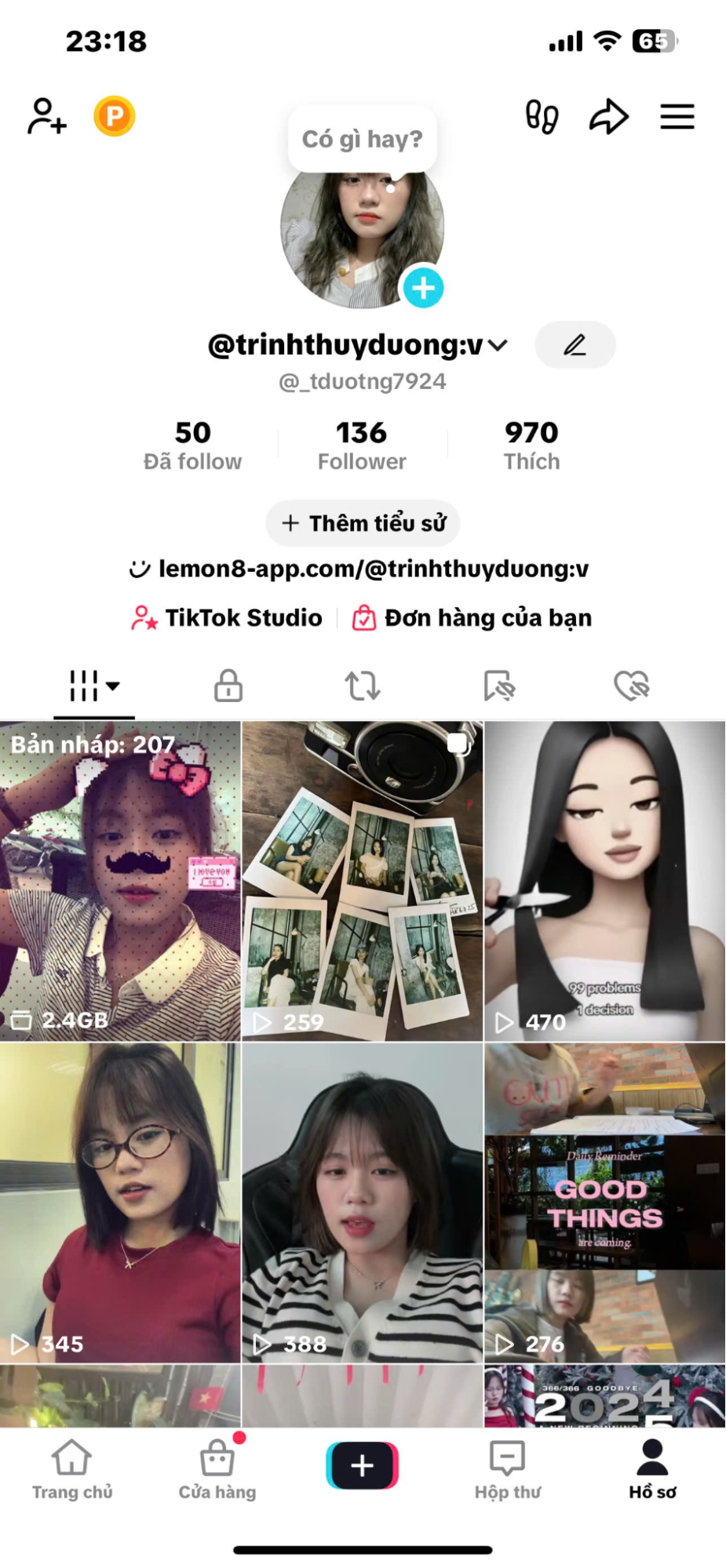The height and width of the screenshot is (1568, 726).
Task: Create a new video with plus button
Action: click(x=363, y=1464)
